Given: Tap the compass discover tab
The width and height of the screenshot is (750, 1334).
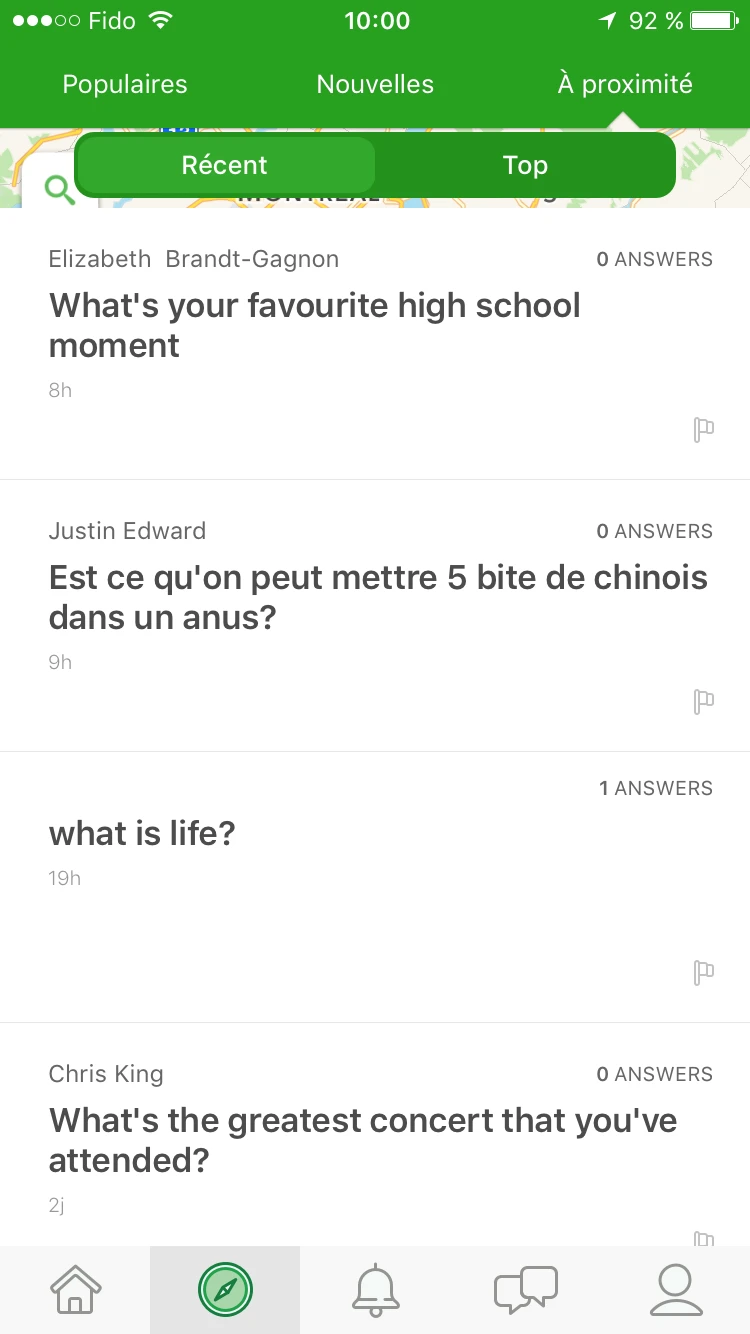Looking at the screenshot, I should [x=225, y=1290].
